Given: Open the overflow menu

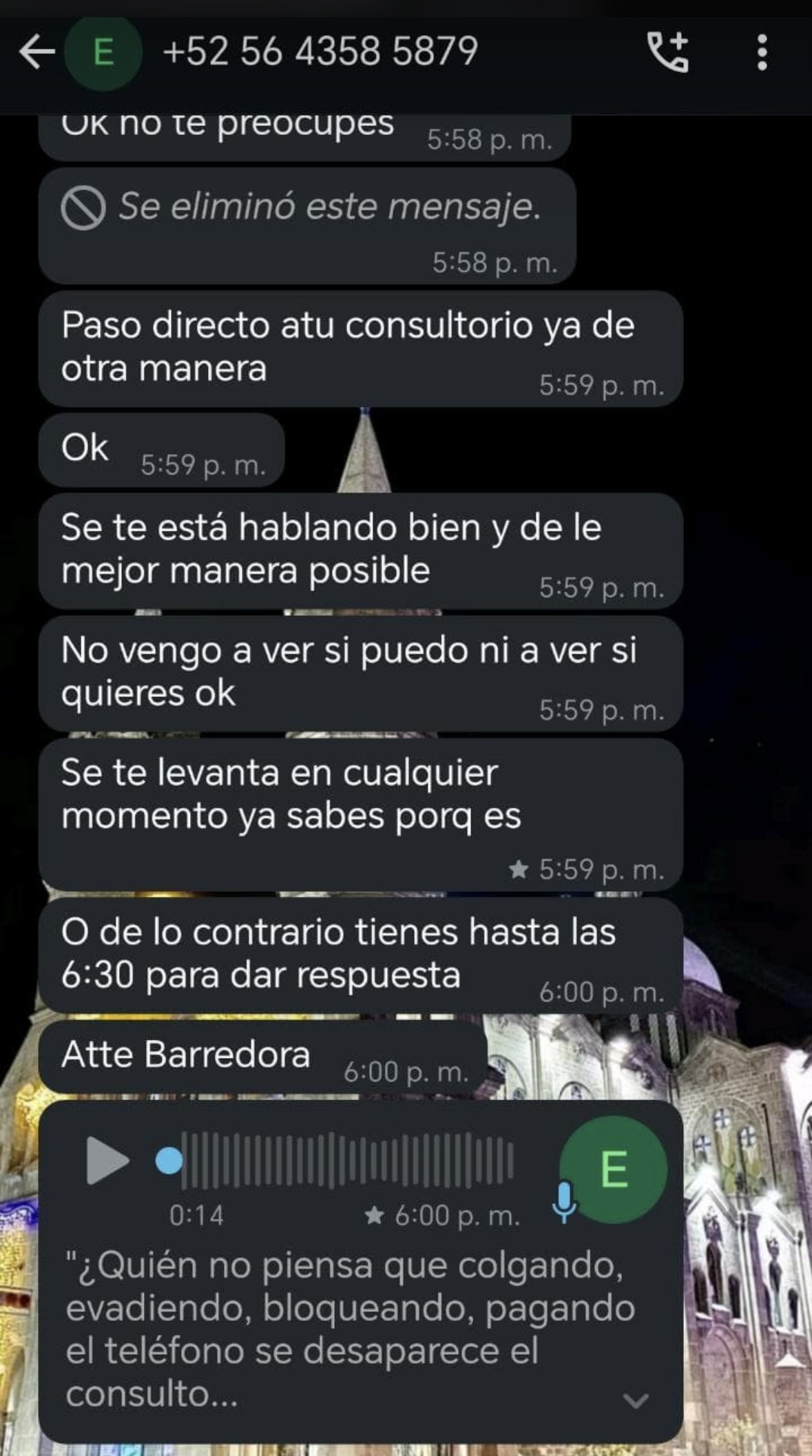Looking at the screenshot, I should (x=762, y=52).
